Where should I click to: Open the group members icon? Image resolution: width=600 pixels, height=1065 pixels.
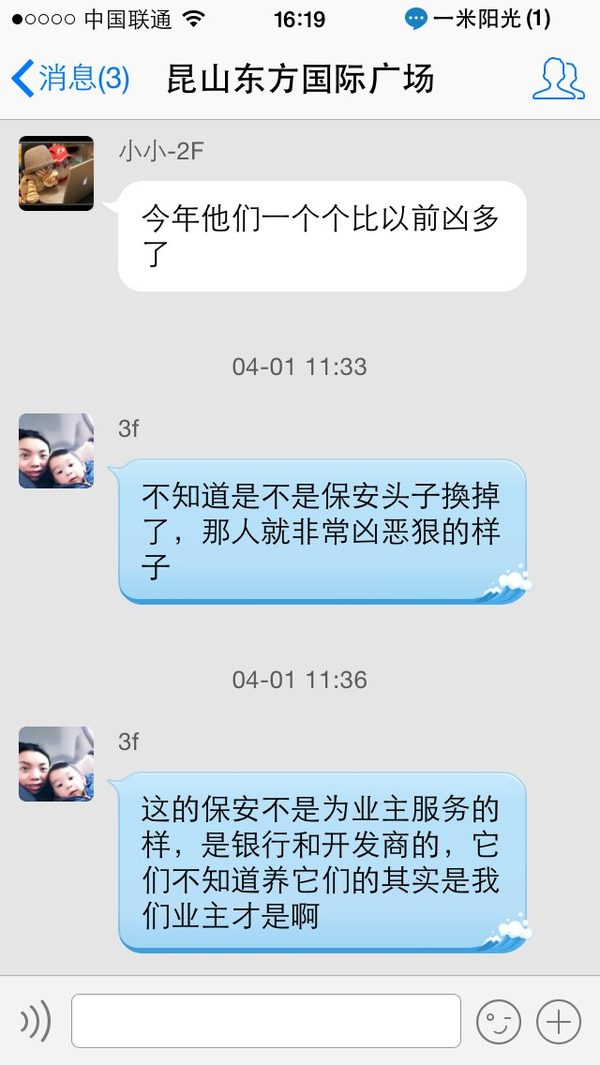click(x=558, y=78)
